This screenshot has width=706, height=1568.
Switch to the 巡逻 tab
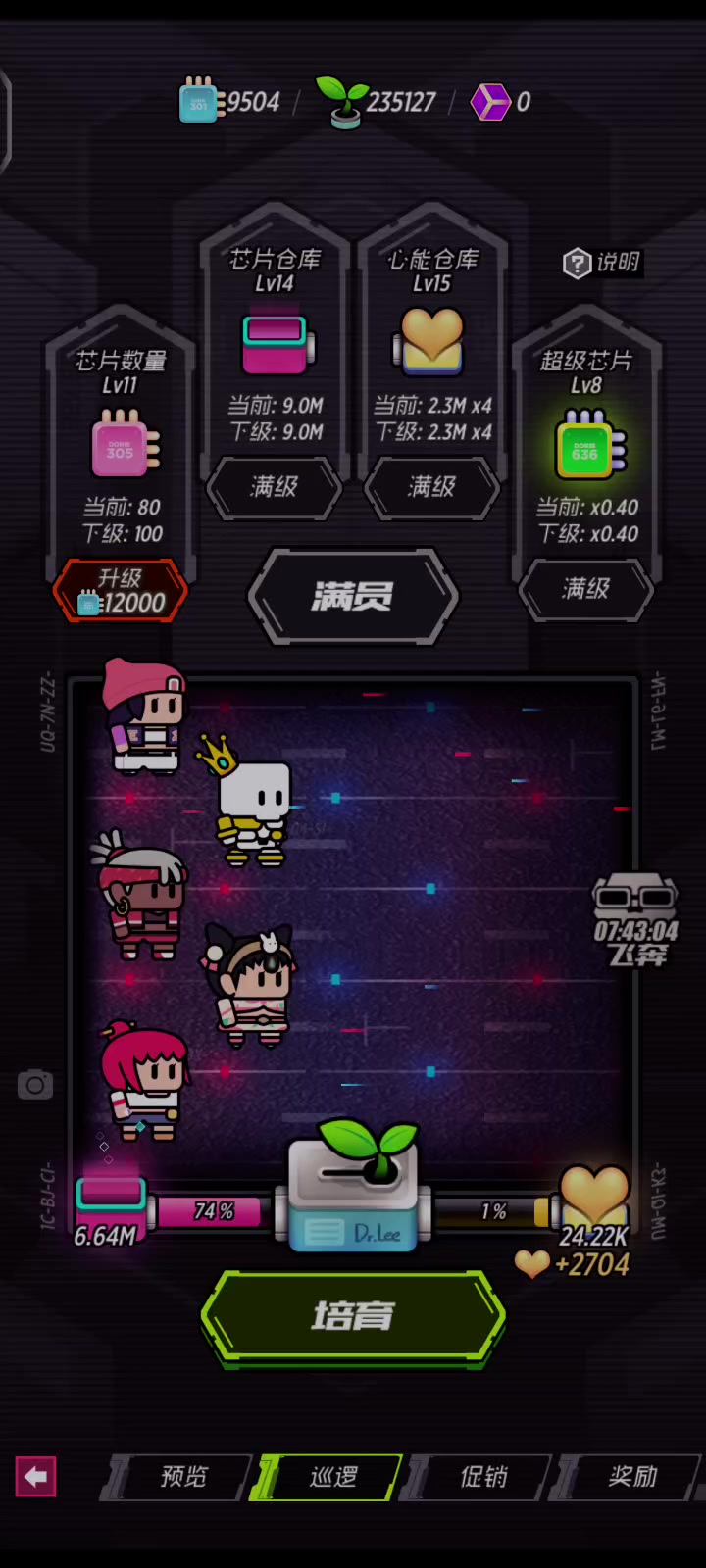click(332, 1477)
